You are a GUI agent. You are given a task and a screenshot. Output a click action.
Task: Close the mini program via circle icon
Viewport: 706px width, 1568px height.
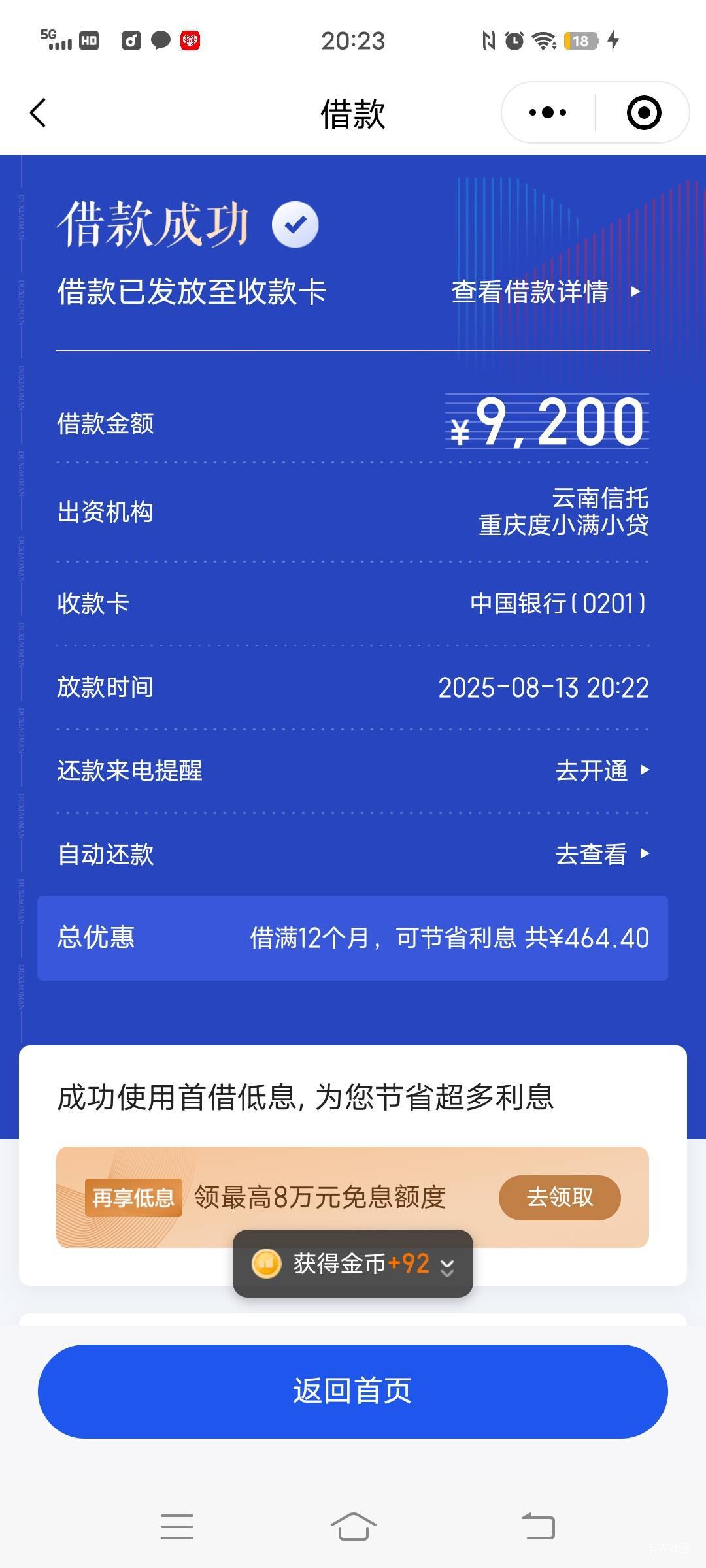[644, 113]
